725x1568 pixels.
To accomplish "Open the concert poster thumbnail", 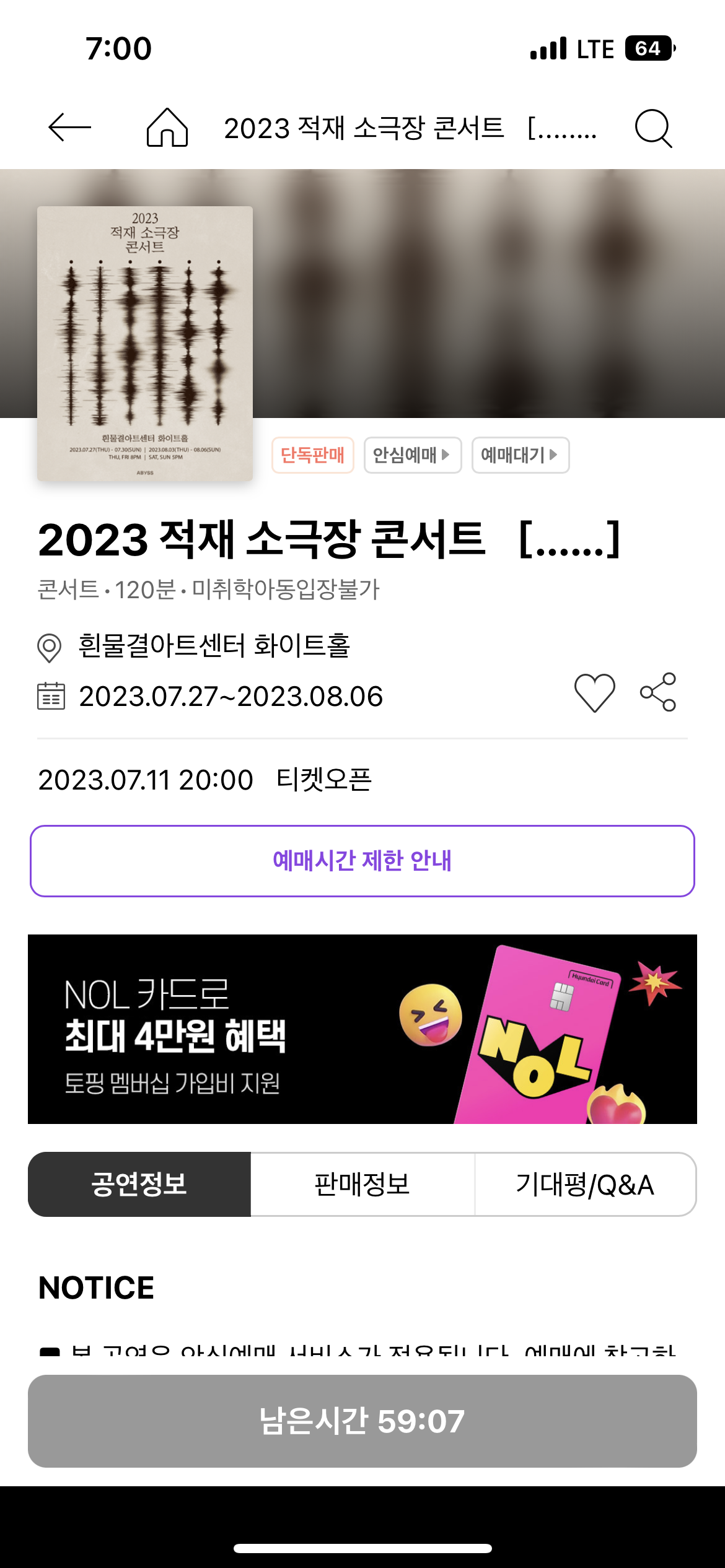I will 145,344.
